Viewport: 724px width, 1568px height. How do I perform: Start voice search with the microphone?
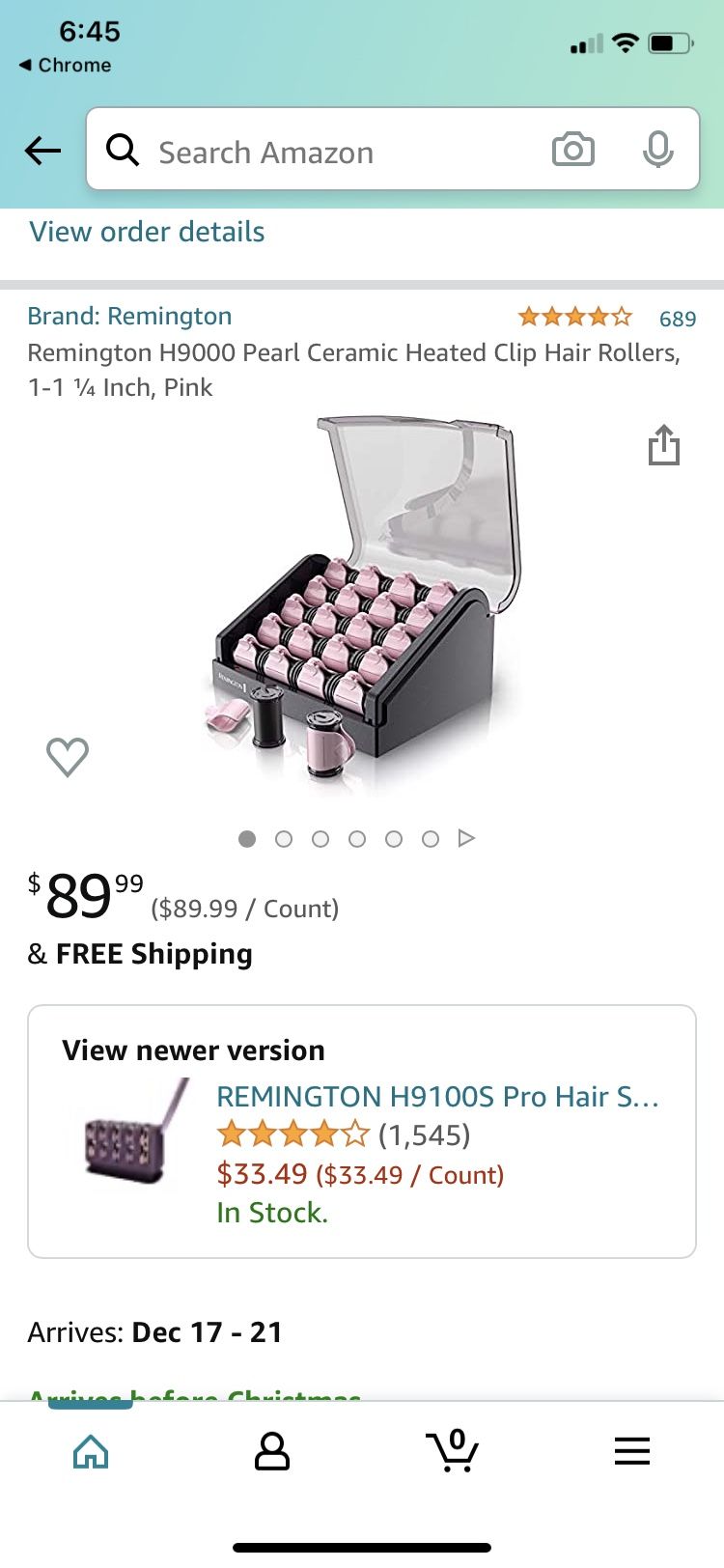coord(657,150)
